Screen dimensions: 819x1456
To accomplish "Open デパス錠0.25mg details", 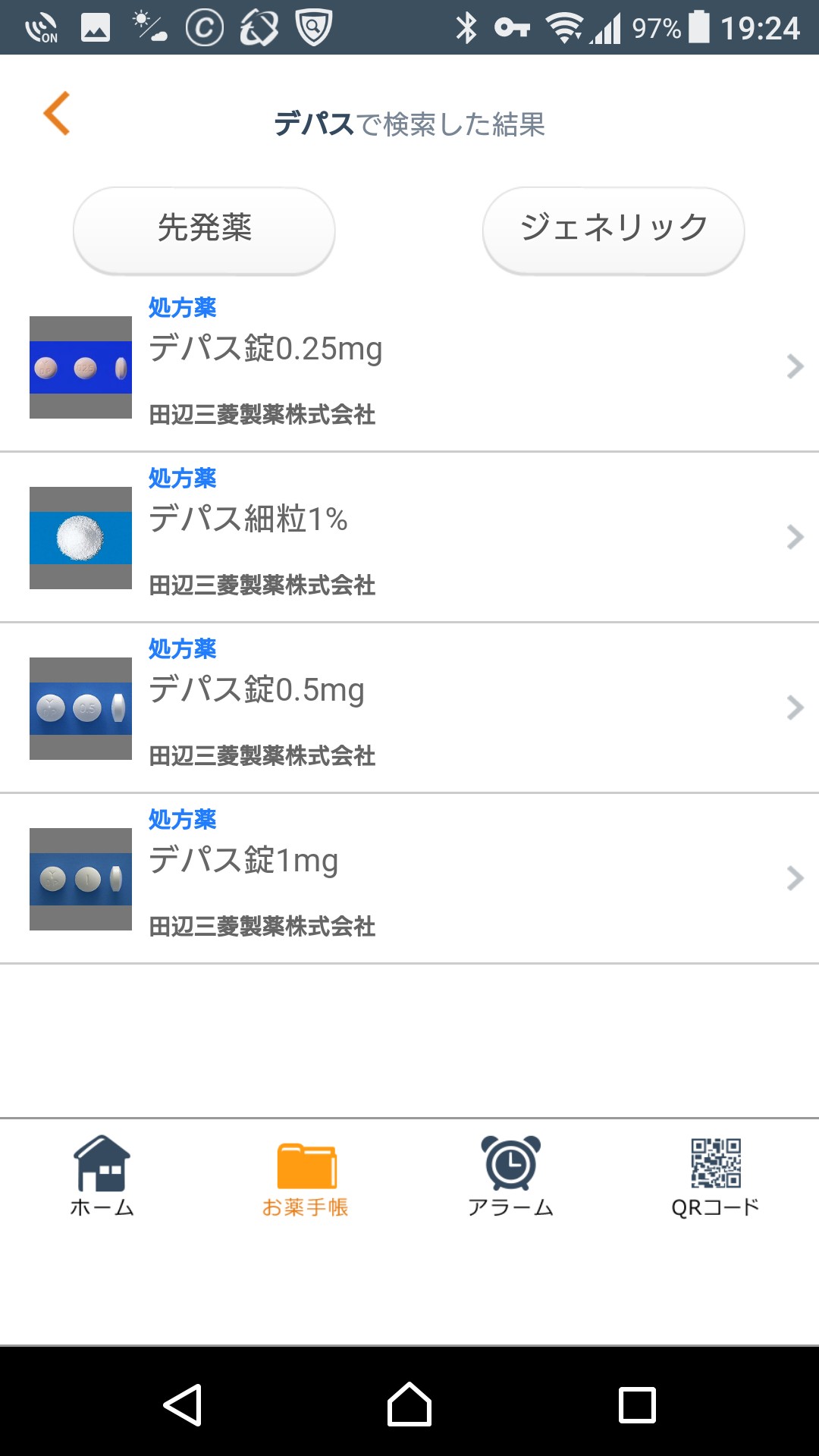I will point(409,367).
